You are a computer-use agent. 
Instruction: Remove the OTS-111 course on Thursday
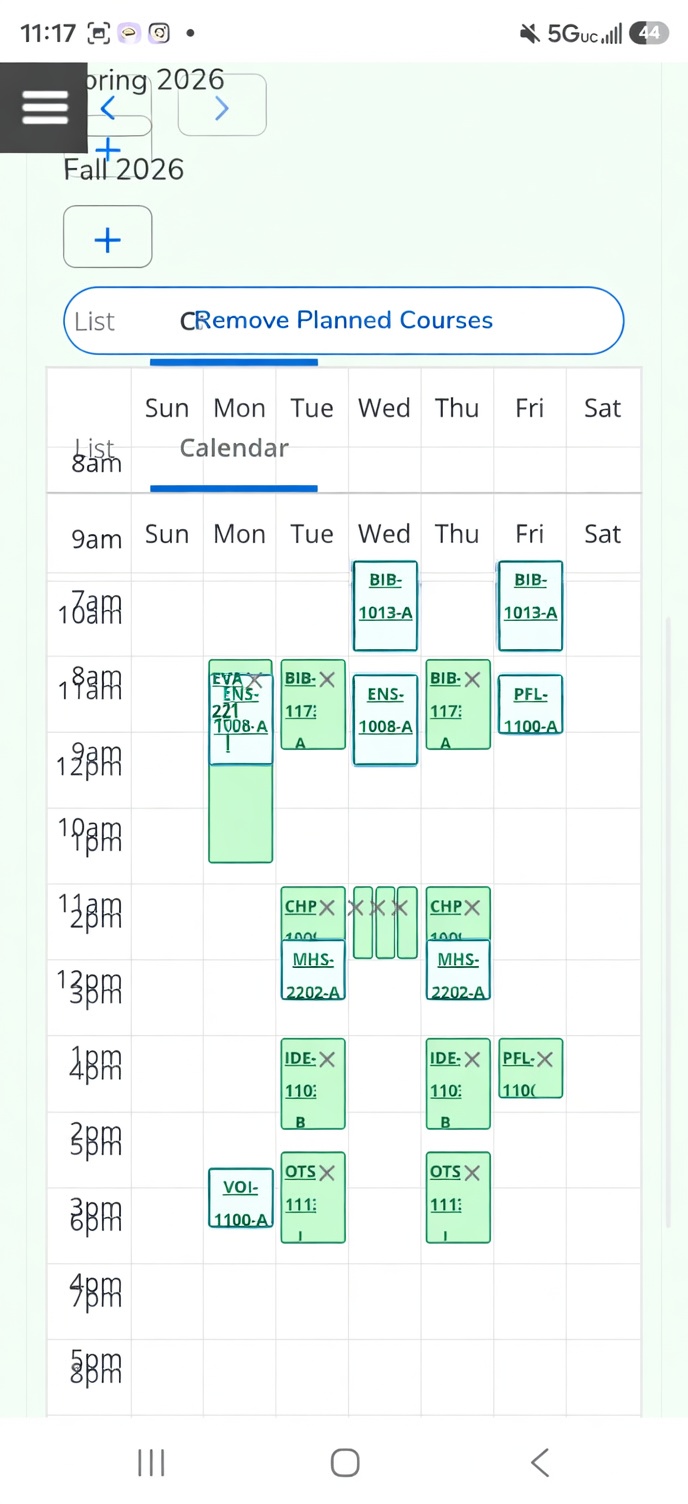472,1172
